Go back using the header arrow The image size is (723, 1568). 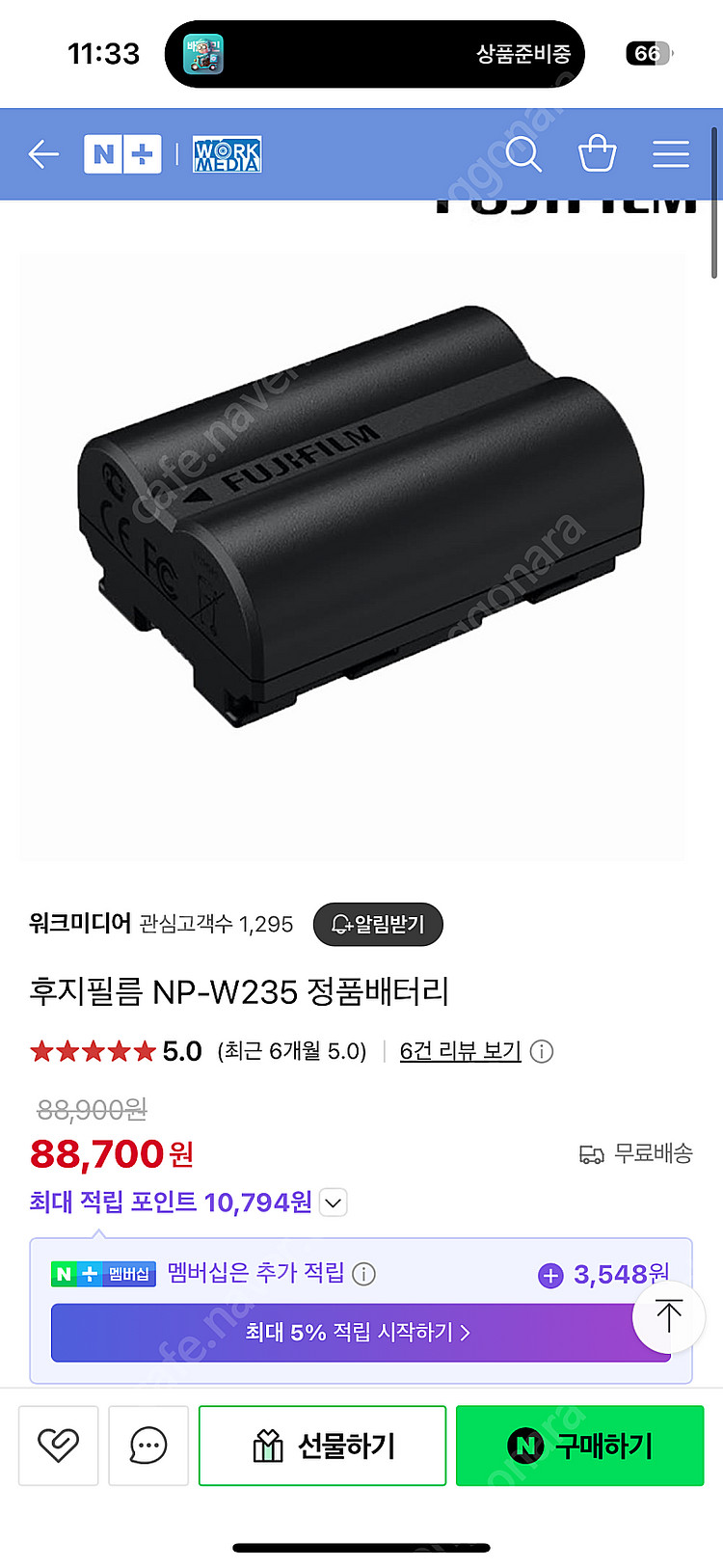click(43, 154)
